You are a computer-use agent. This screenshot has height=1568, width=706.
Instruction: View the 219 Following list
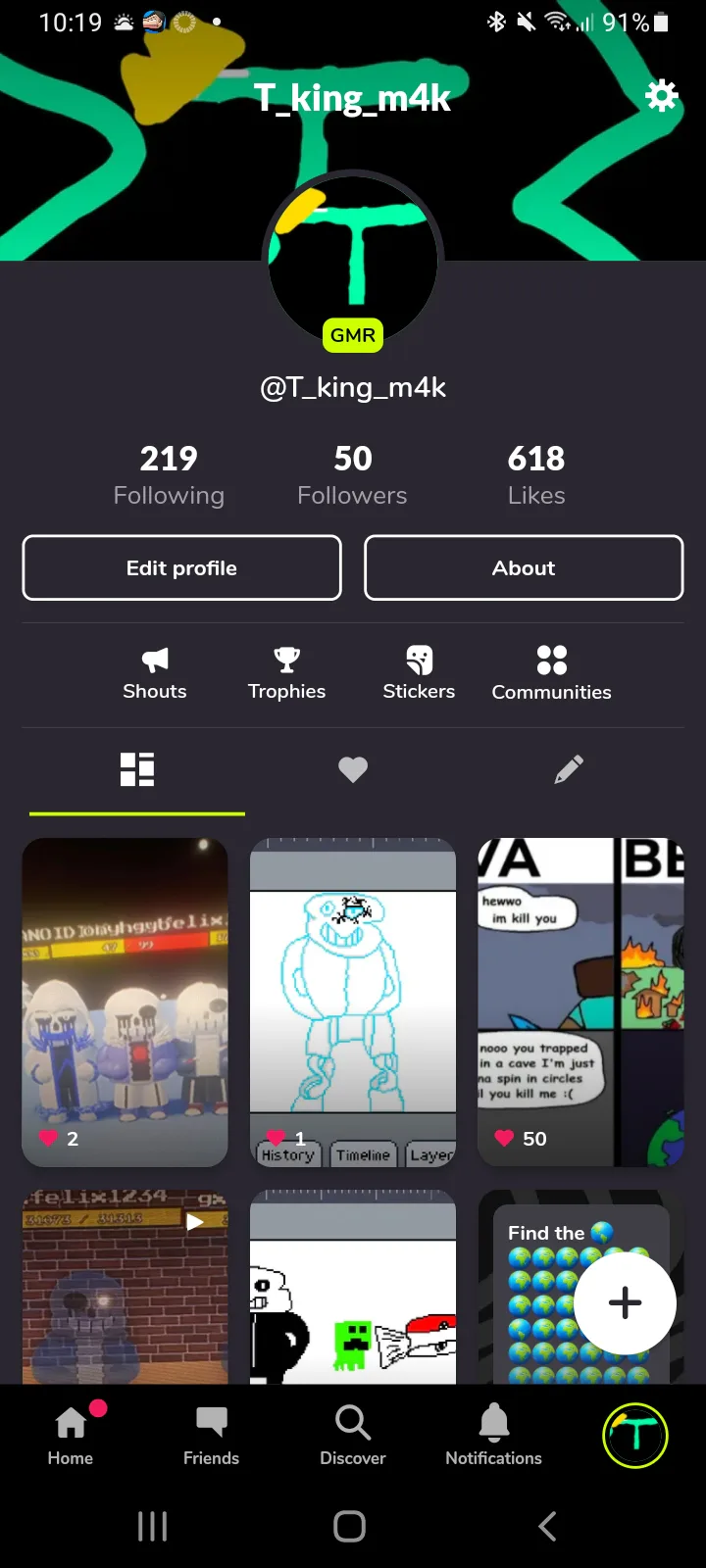click(x=169, y=474)
